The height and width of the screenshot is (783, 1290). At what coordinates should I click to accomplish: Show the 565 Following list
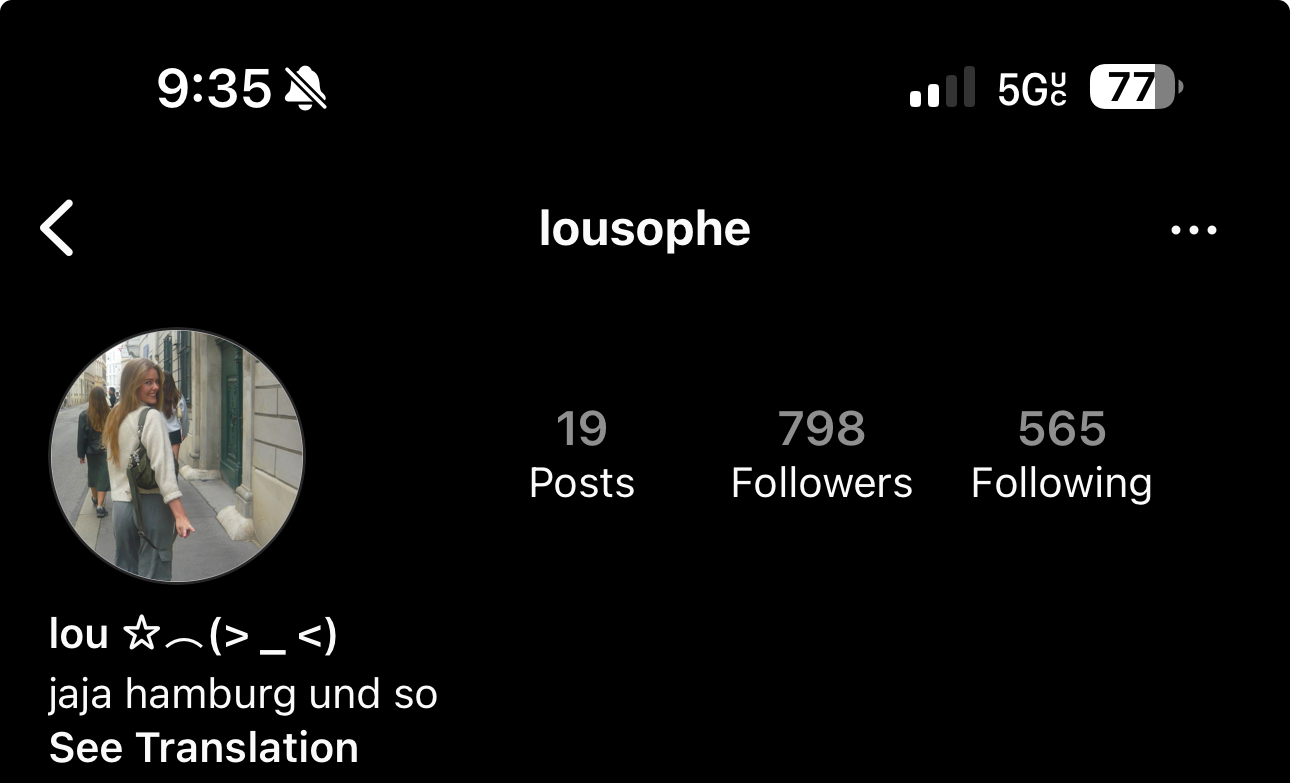[x=1061, y=455]
